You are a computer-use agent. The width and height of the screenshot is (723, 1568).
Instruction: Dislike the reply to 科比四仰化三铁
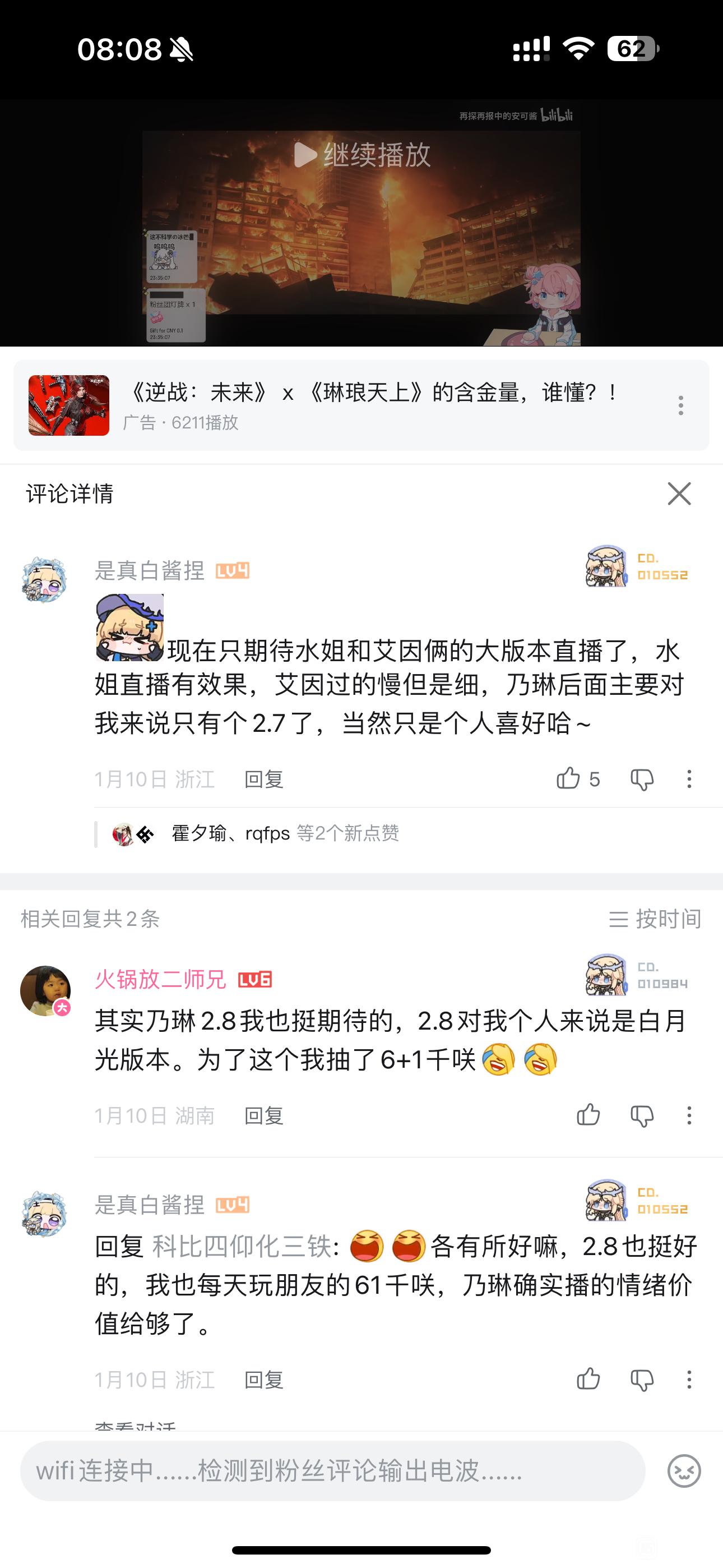pos(641,1380)
